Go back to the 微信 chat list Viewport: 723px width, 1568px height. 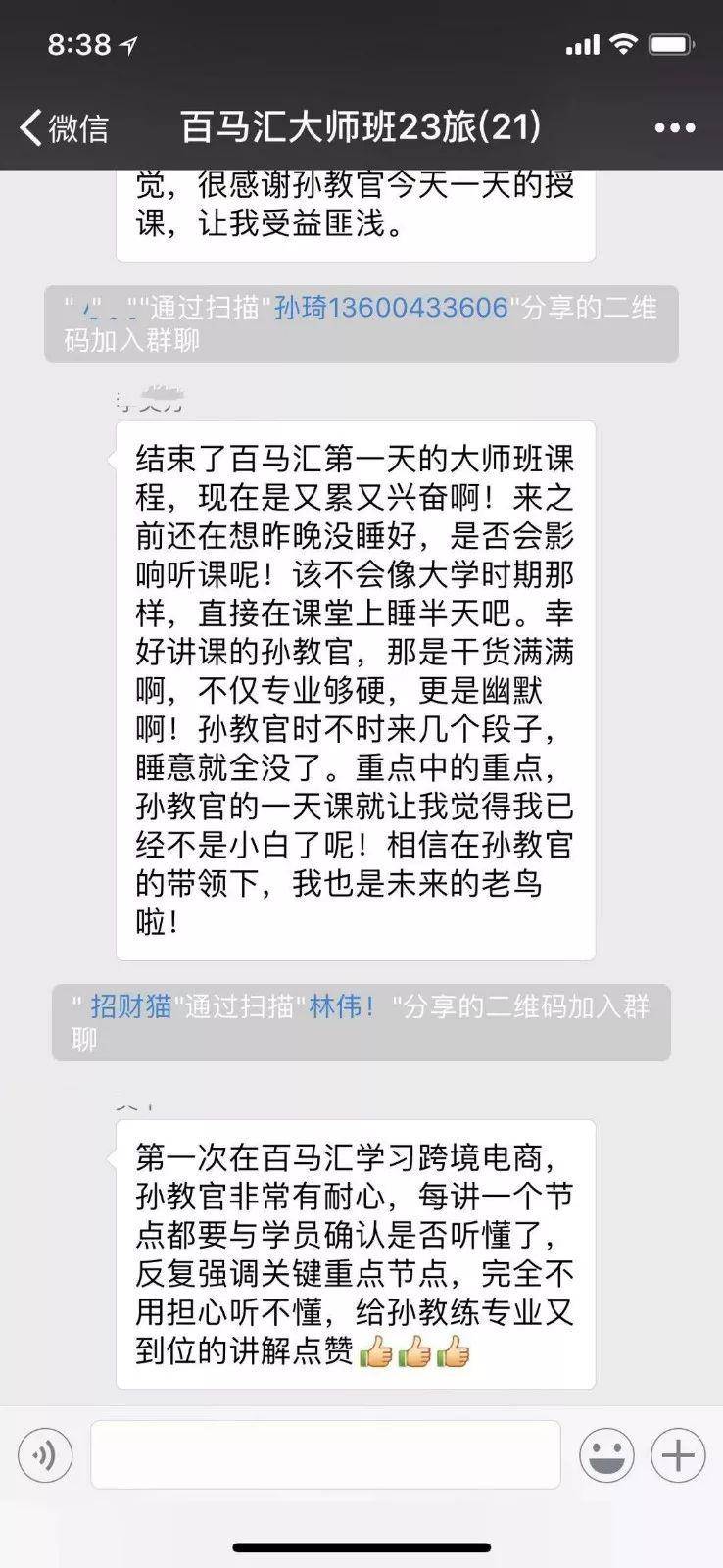pyautogui.click(x=65, y=127)
